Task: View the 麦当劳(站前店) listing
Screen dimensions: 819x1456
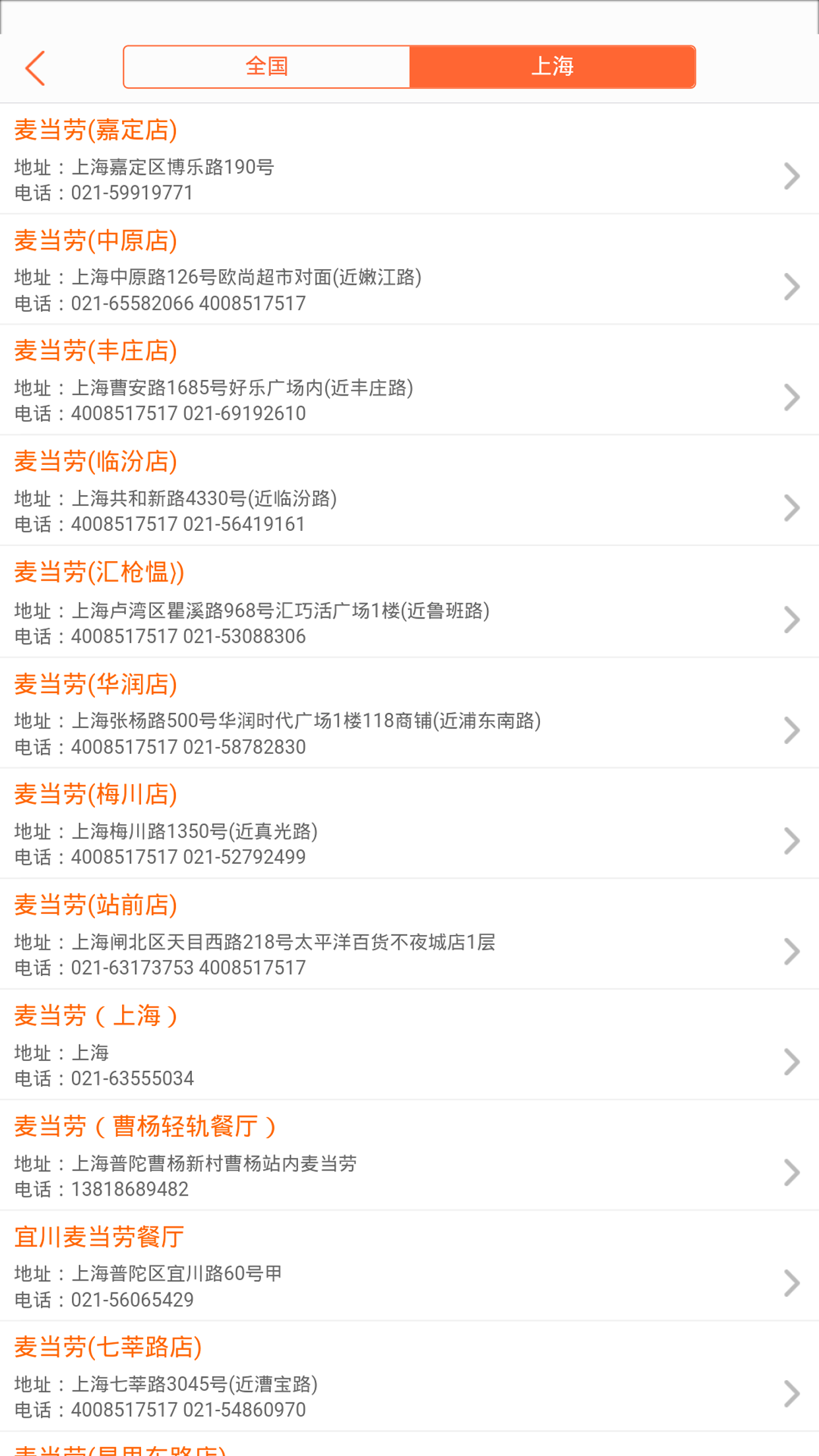Action: 409,934
